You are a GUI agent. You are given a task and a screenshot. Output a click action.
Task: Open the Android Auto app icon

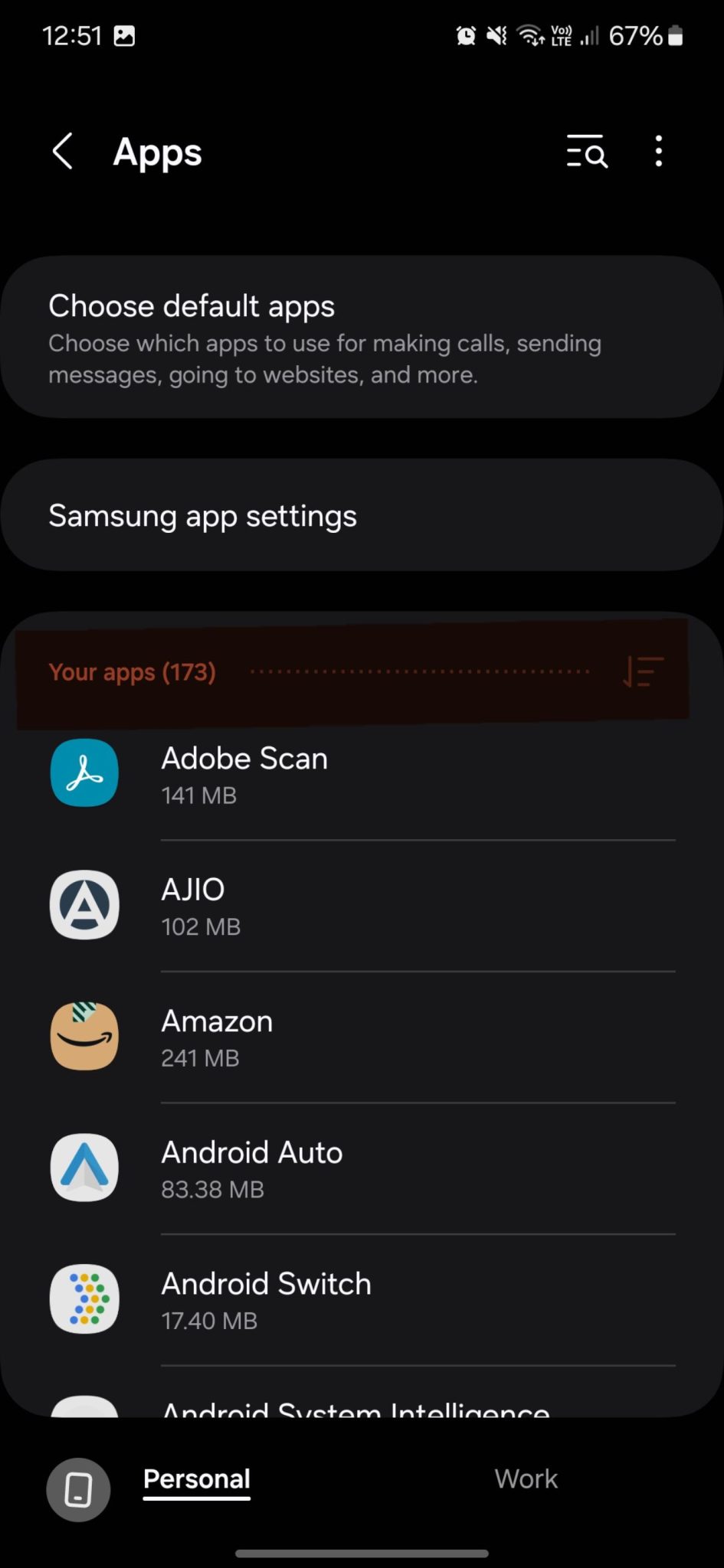(x=84, y=1168)
